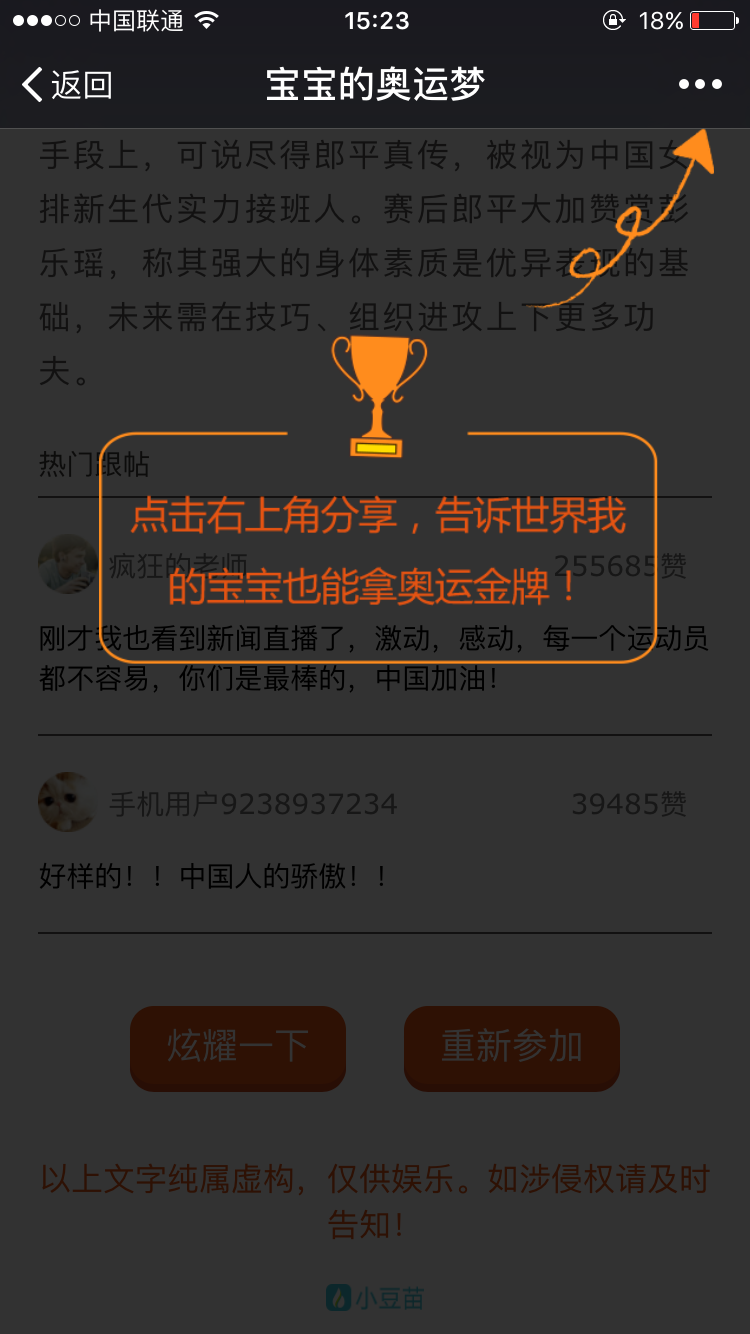
Task: Open the three-dot overflow menu
Action: pyautogui.click(x=700, y=85)
